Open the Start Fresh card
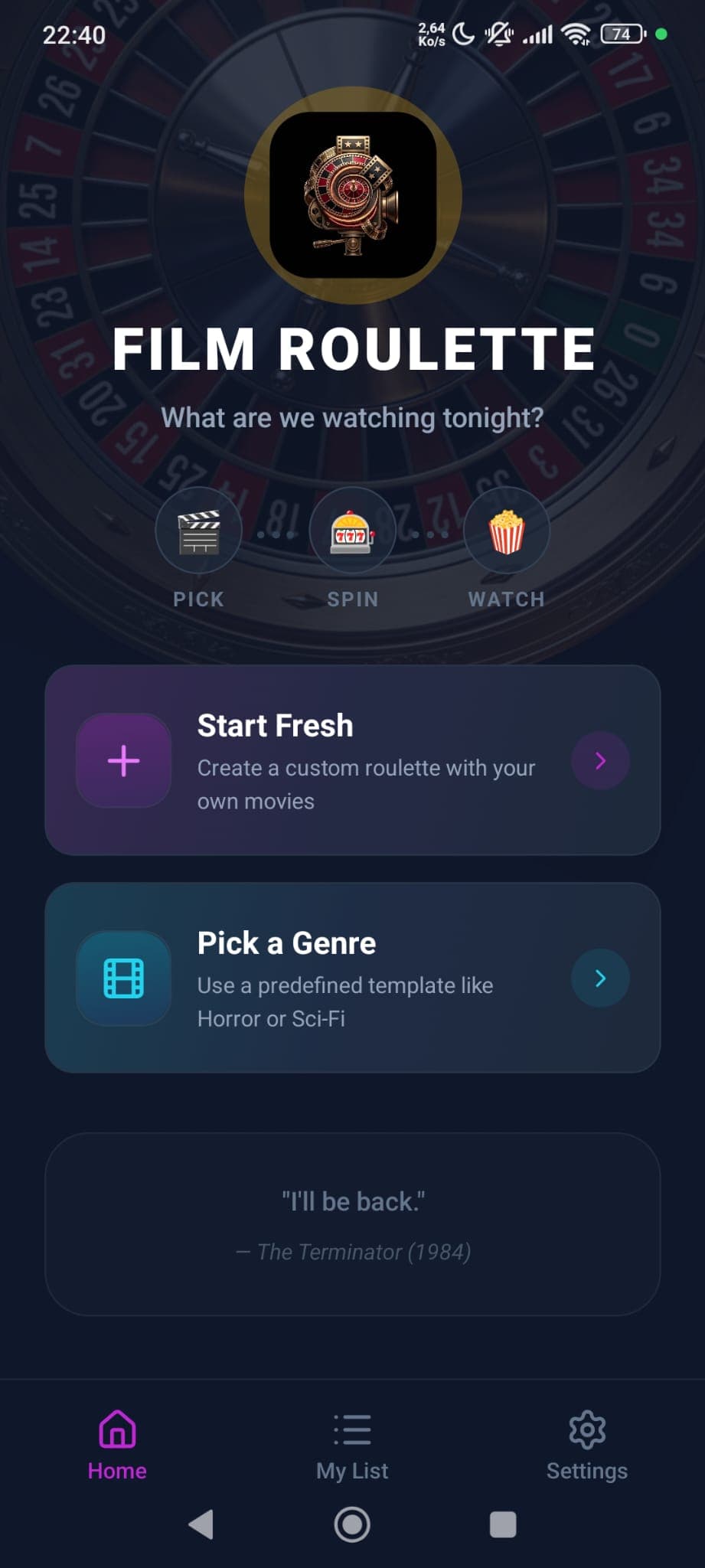Viewport: 705px width, 1568px height. [x=352, y=760]
